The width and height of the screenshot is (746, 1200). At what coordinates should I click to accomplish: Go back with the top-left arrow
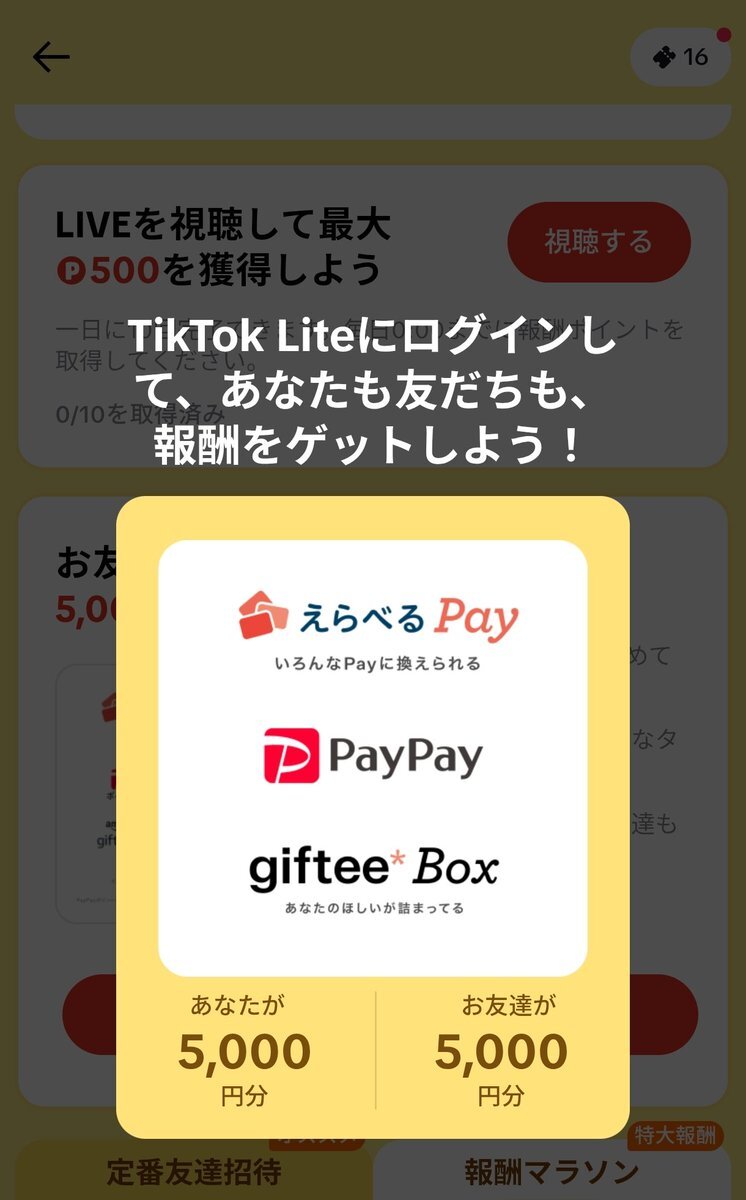50,57
